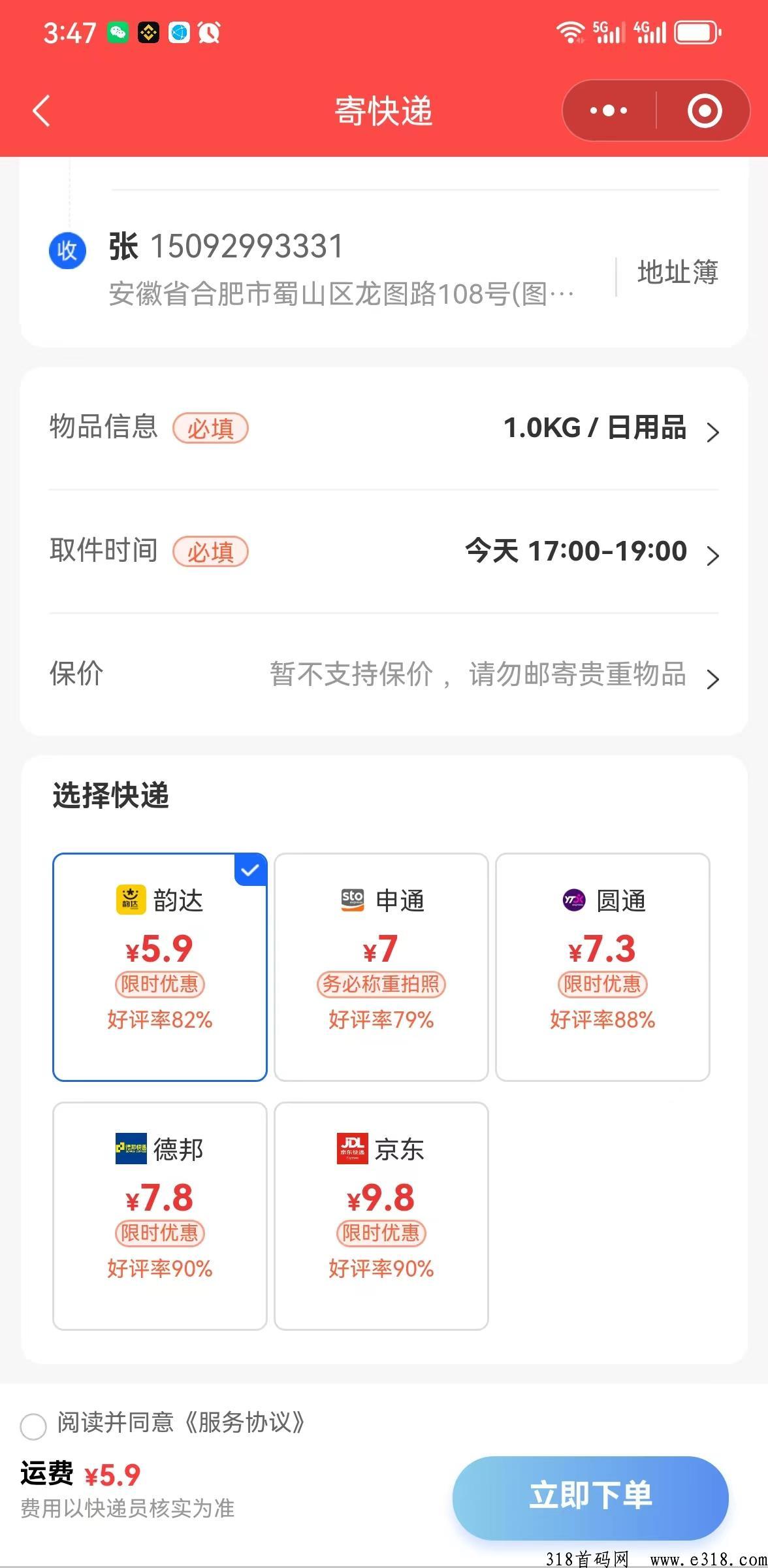Open the 保价 insurance row
Screen dimensions: 768x1568
pyautogui.click(x=384, y=674)
